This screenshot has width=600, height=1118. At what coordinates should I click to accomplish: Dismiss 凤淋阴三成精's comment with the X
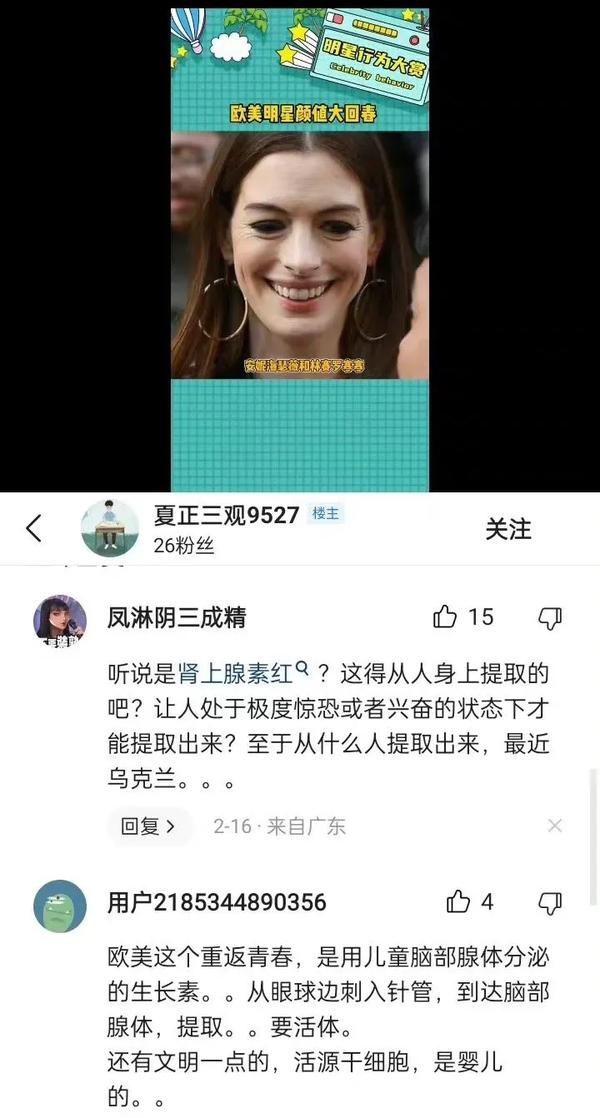(x=555, y=826)
